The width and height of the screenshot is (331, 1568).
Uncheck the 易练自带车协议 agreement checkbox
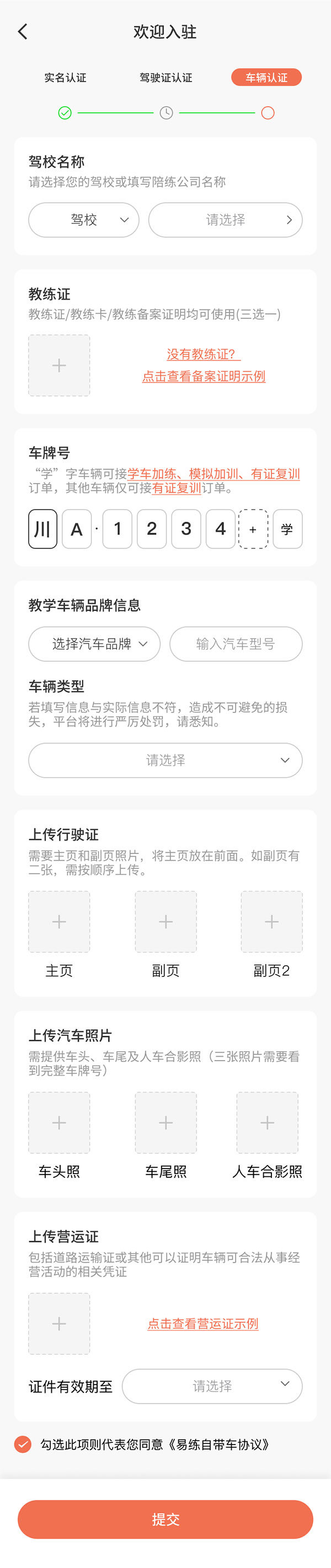pos(23,1444)
